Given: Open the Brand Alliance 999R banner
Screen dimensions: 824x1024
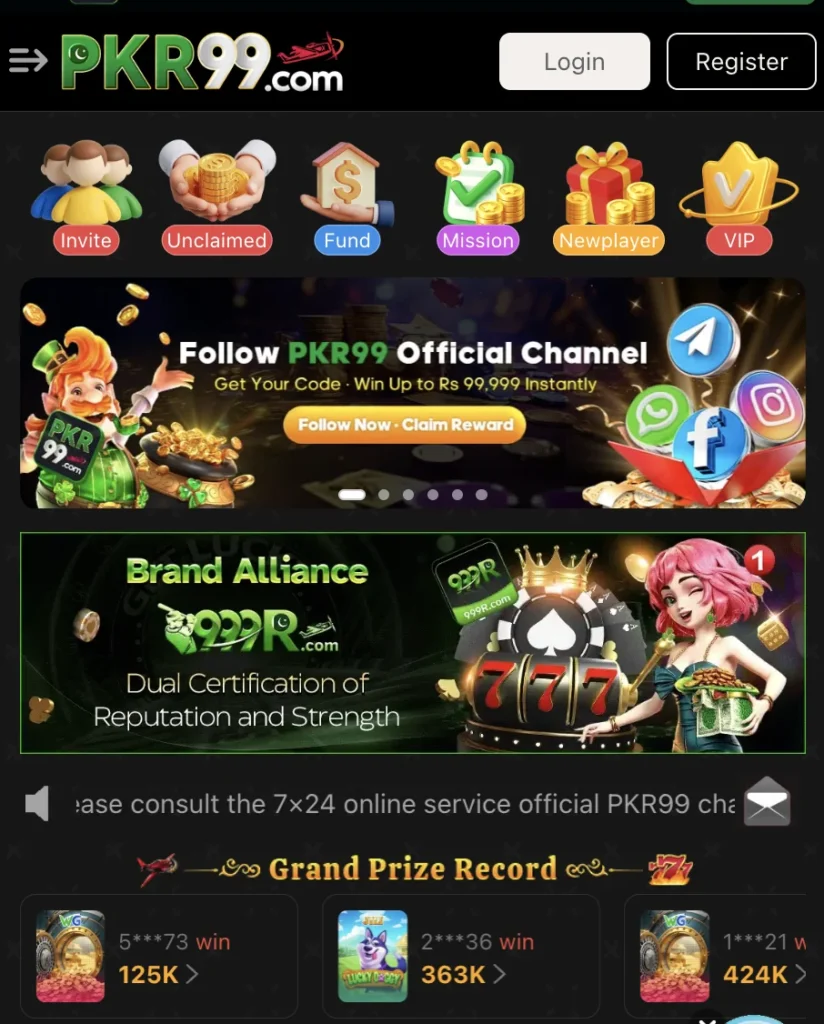Looking at the screenshot, I should click(412, 643).
